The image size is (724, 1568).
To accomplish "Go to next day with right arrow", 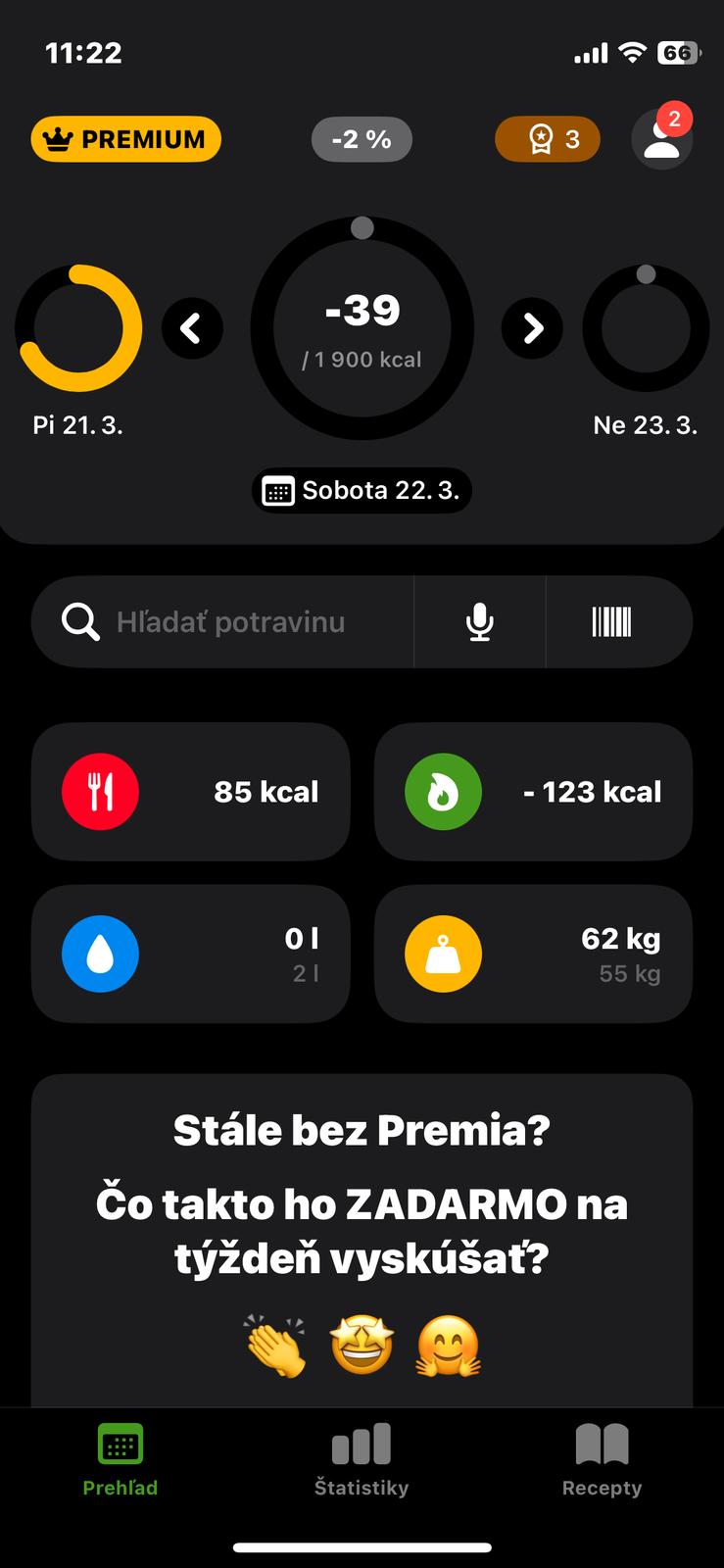I will point(532,328).
